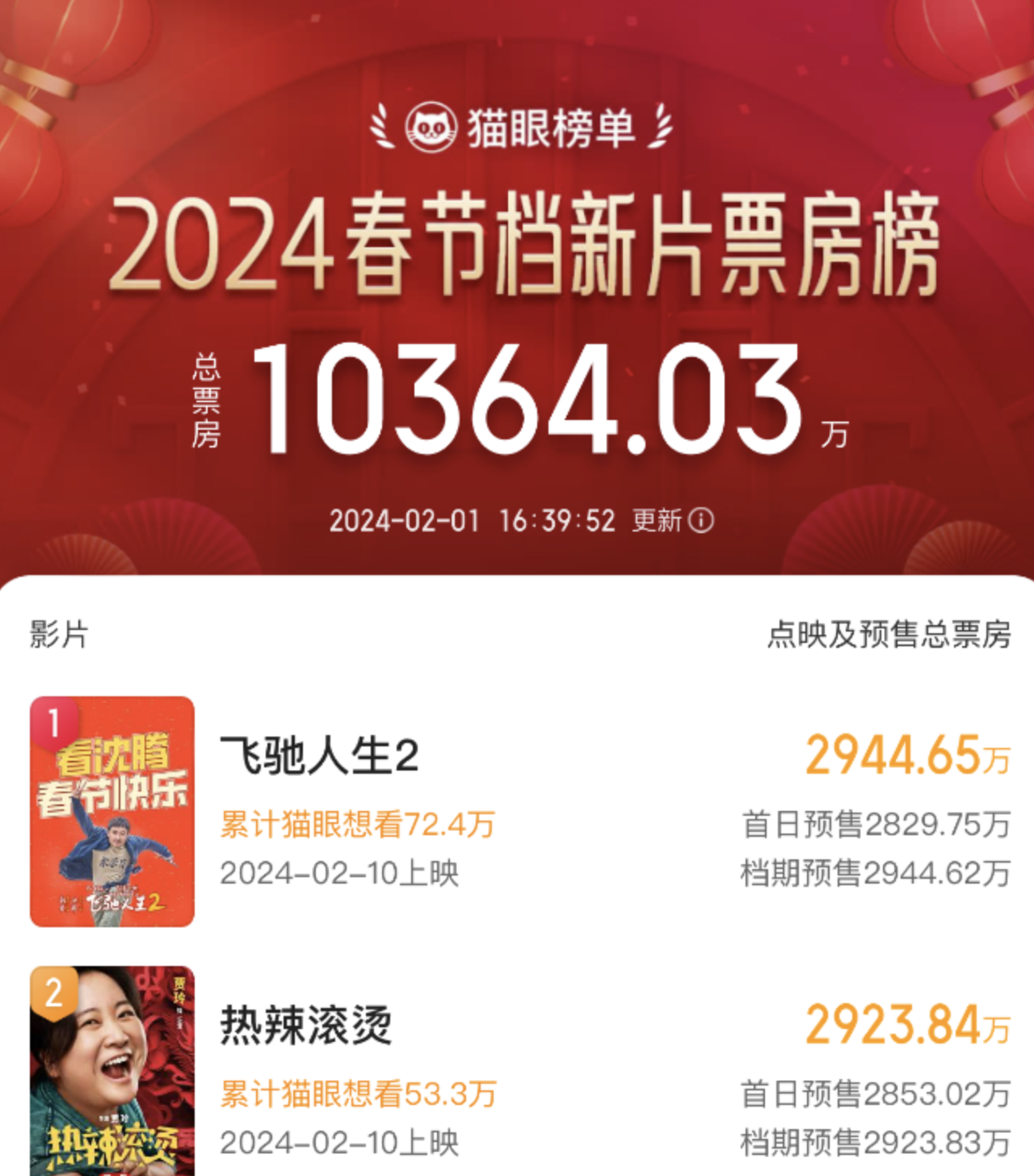The image size is (1034, 1176).
Task: Open the 飞驰人生2 film entry
Action: (320, 757)
